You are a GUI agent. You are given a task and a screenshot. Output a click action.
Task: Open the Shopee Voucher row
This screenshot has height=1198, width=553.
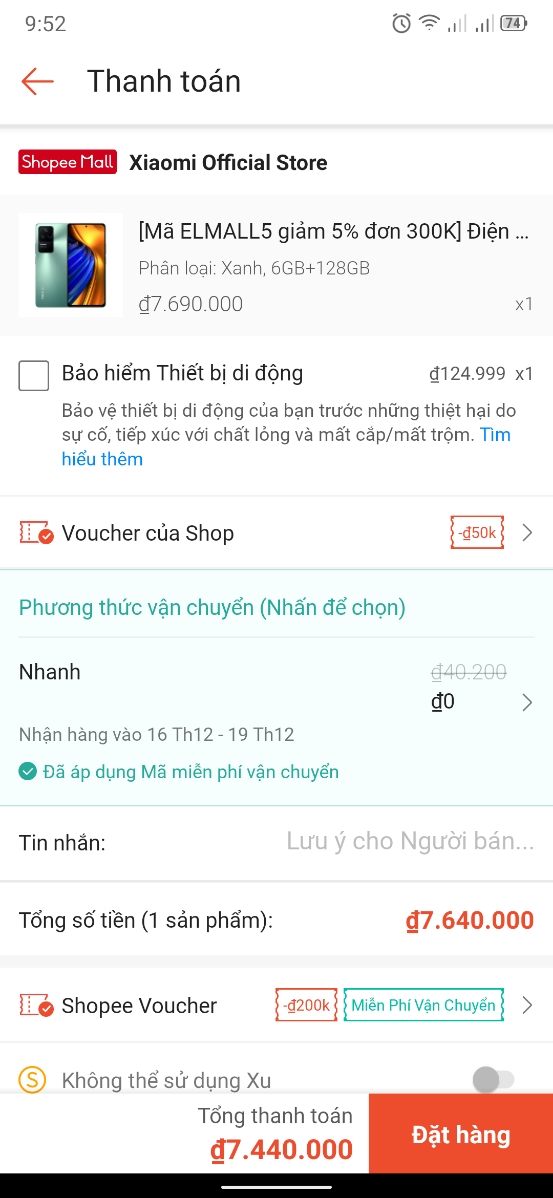(x=276, y=1005)
